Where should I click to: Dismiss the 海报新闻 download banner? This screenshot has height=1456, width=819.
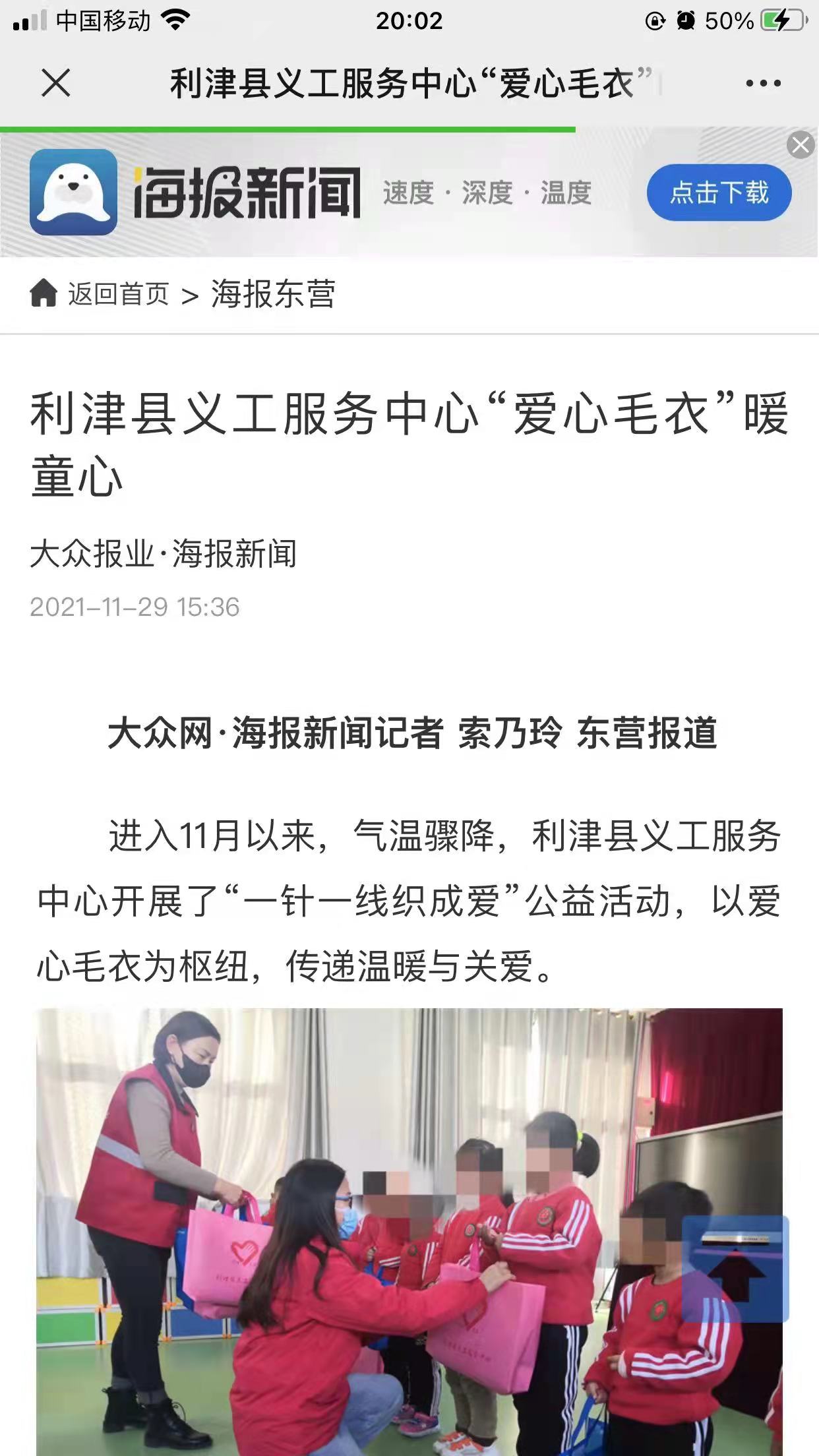[x=801, y=144]
